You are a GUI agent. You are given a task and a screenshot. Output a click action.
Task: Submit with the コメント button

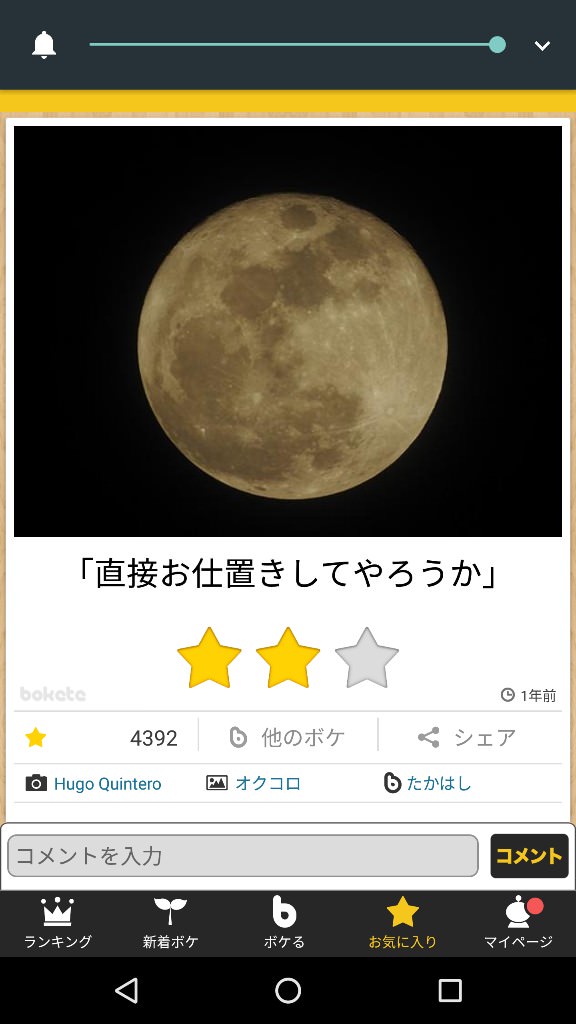[529, 856]
